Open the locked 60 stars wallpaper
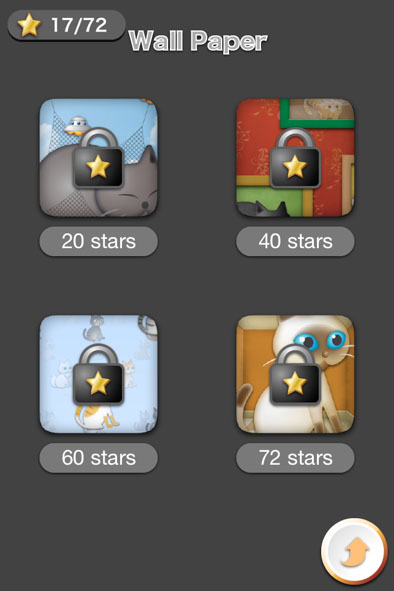This screenshot has width=394, height=591. pos(98,374)
